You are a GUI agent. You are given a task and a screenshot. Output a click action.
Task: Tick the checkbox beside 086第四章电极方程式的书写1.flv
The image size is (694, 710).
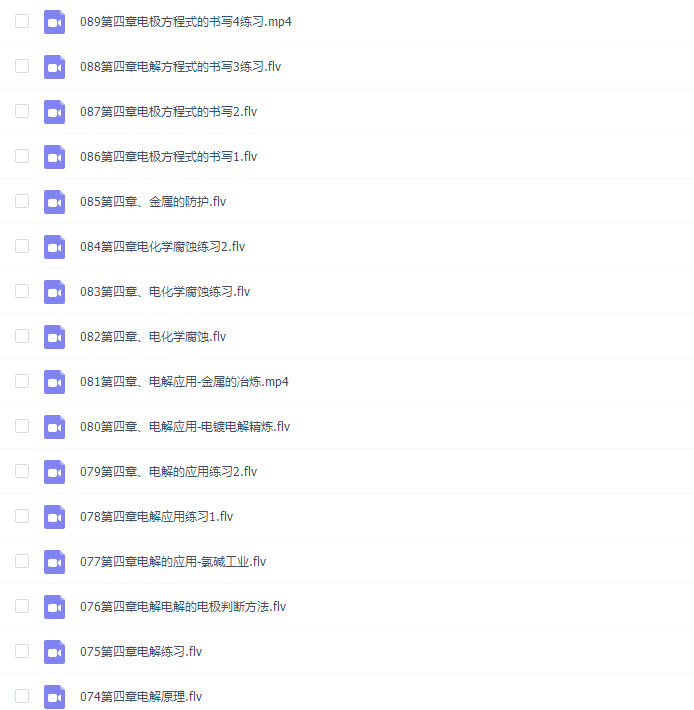coord(22,156)
